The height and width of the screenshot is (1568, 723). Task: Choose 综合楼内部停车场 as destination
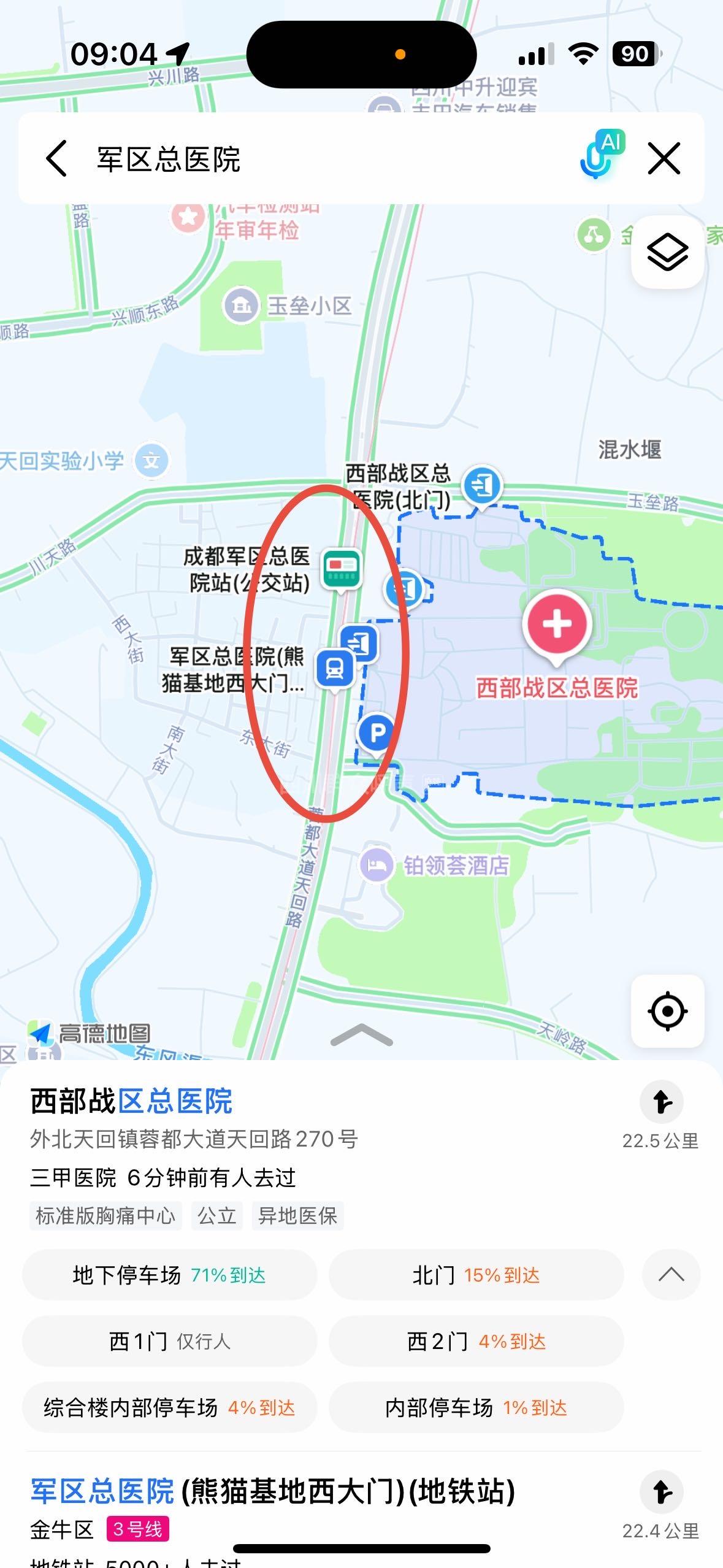pos(169,1407)
